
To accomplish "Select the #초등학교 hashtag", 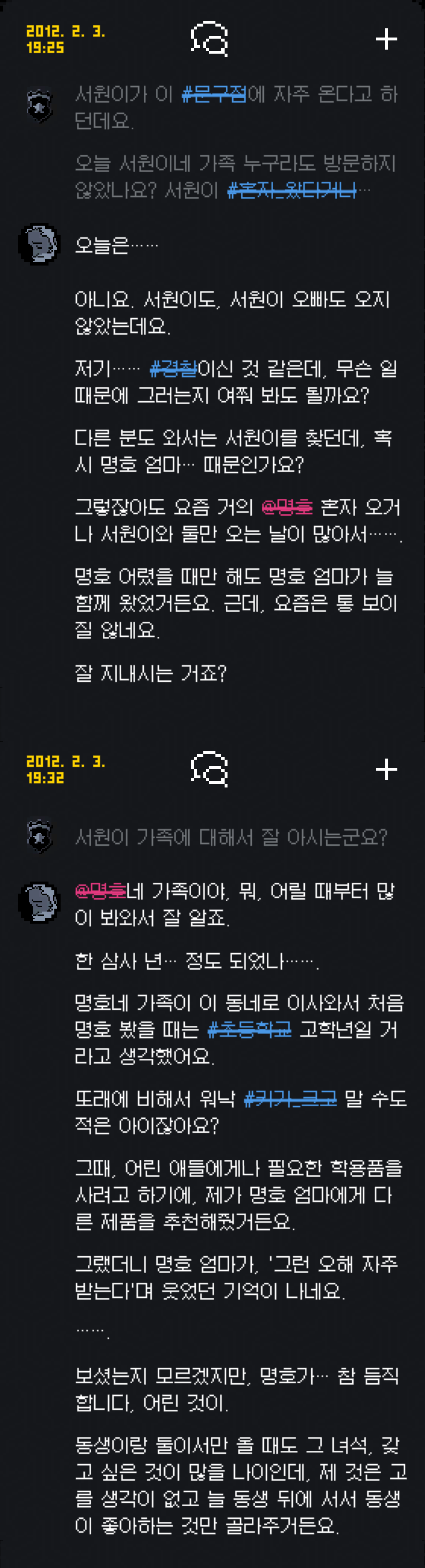I will click(249, 1030).
